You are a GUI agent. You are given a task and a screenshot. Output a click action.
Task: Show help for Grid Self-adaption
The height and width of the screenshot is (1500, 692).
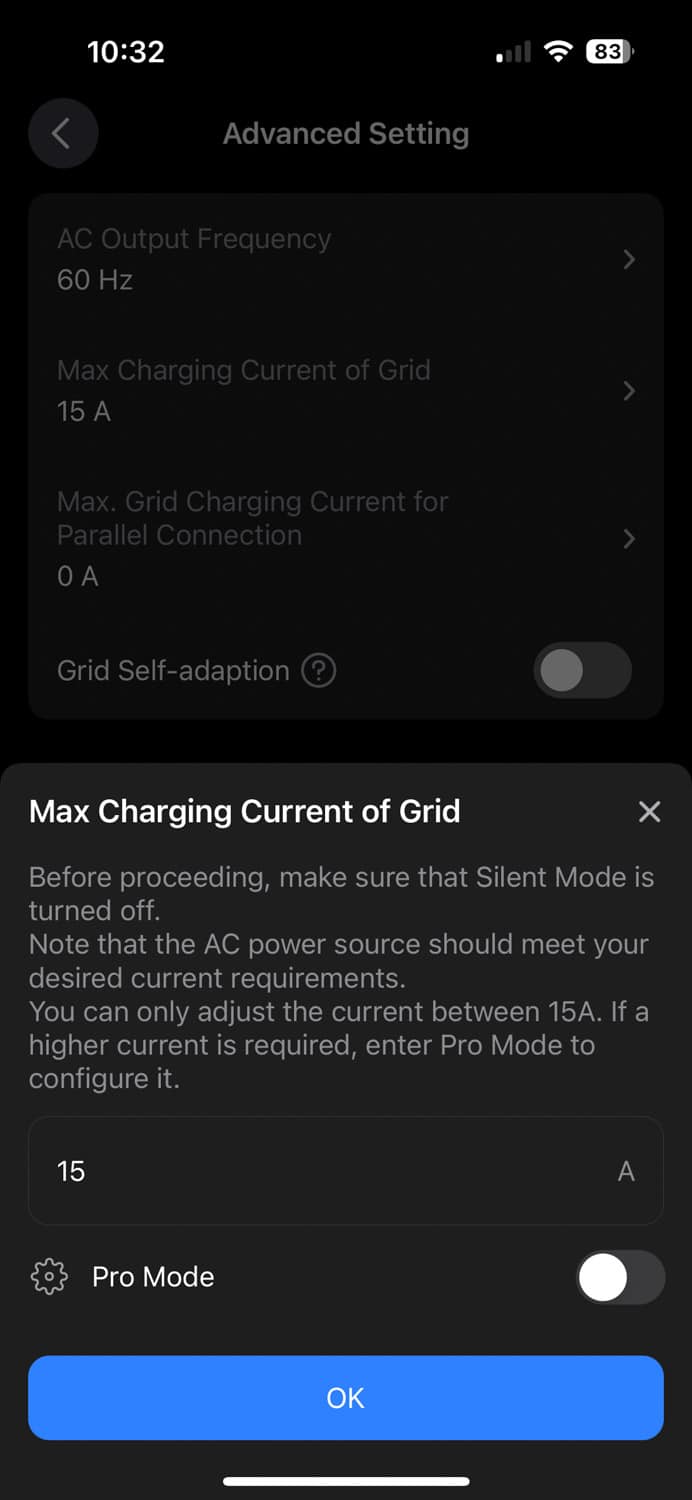point(319,670)
